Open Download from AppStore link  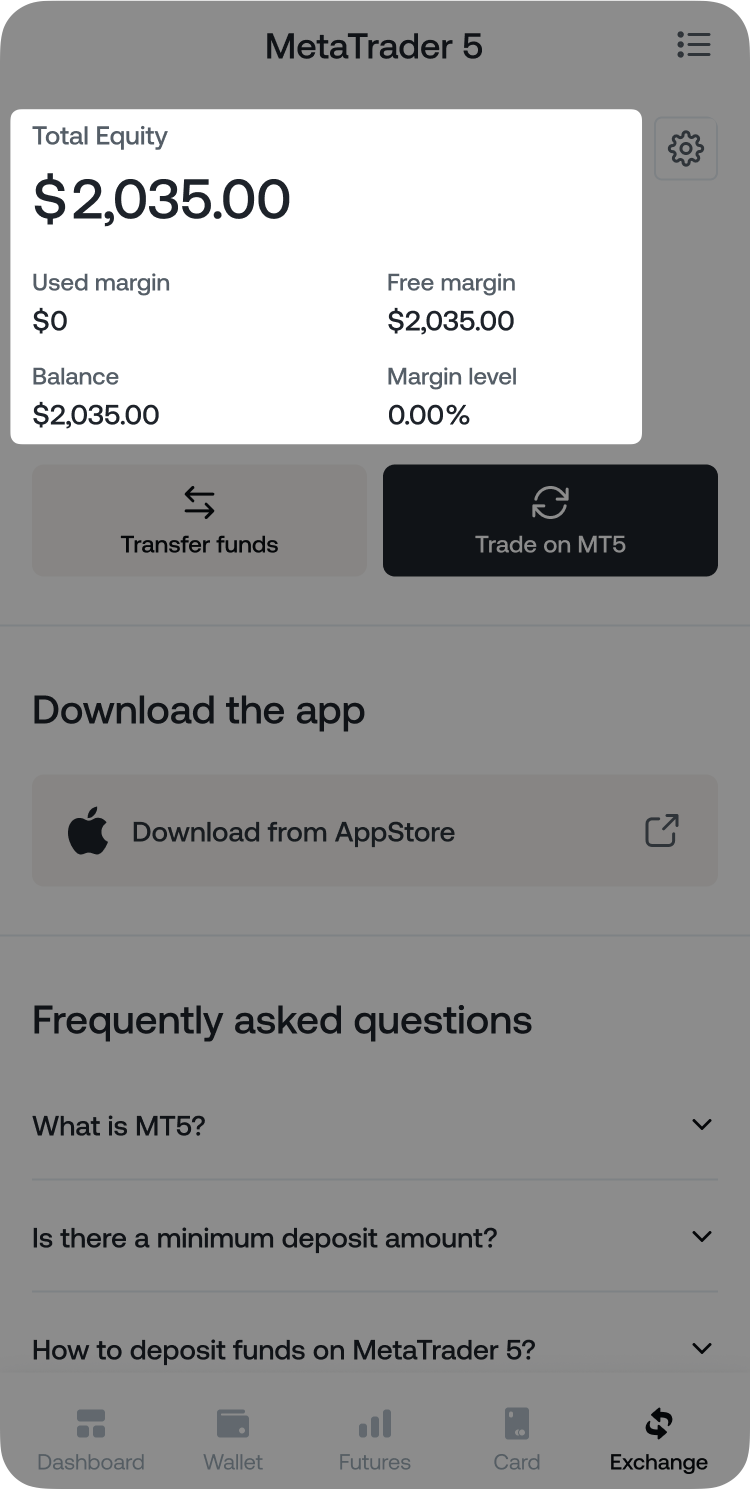[x=375, y=831]
